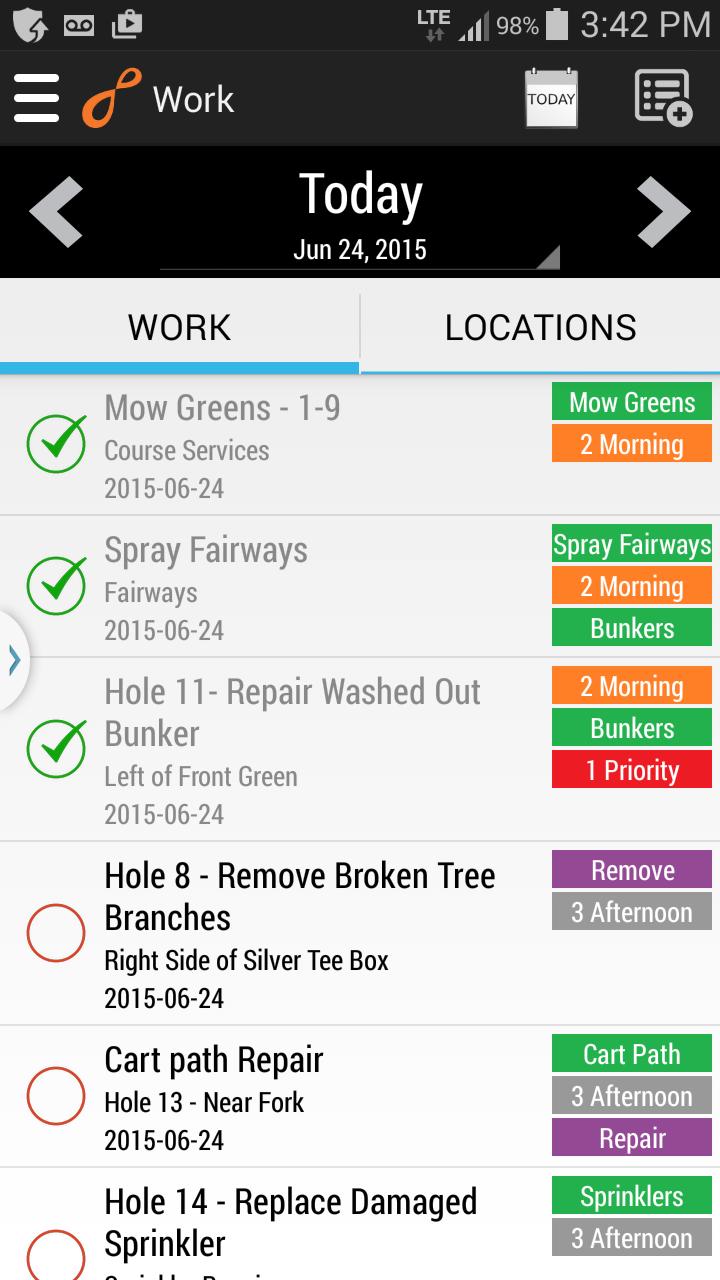Open the Spray Fairways work item
This screenshot has width=720, height=1280.
pyautogui.click(x=300, y=587)
